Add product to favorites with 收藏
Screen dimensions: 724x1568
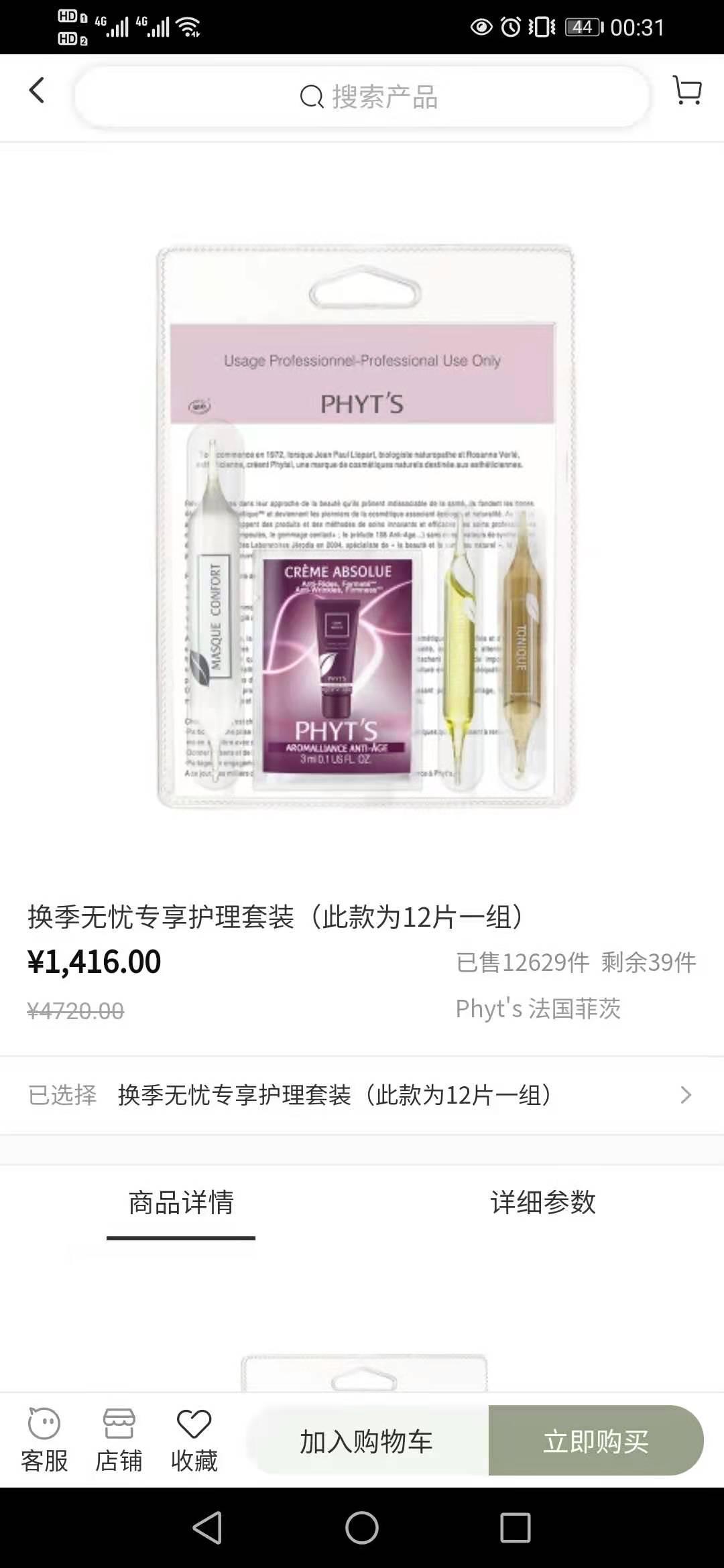194,1439
